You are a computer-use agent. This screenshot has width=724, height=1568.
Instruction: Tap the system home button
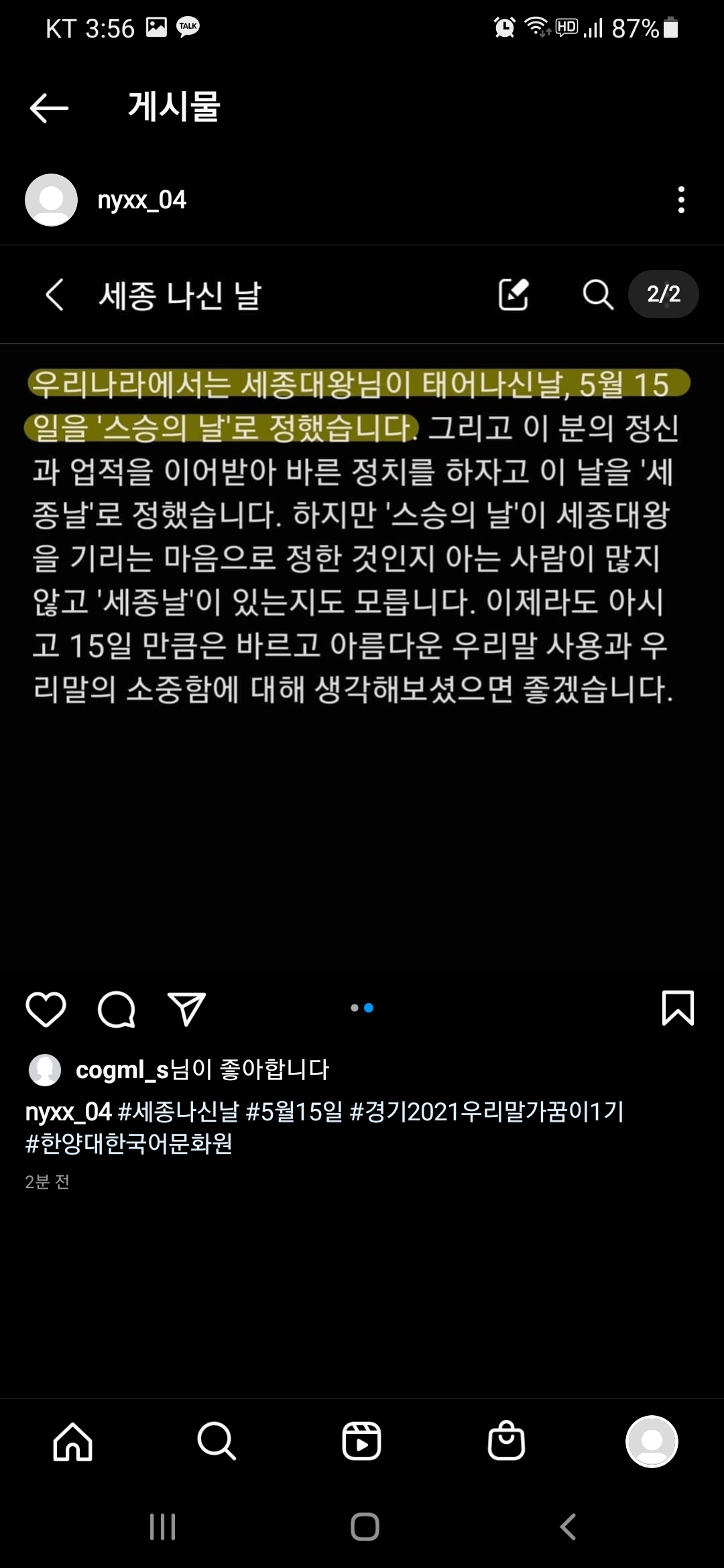pyautogui.click(x=365, y=1527)
